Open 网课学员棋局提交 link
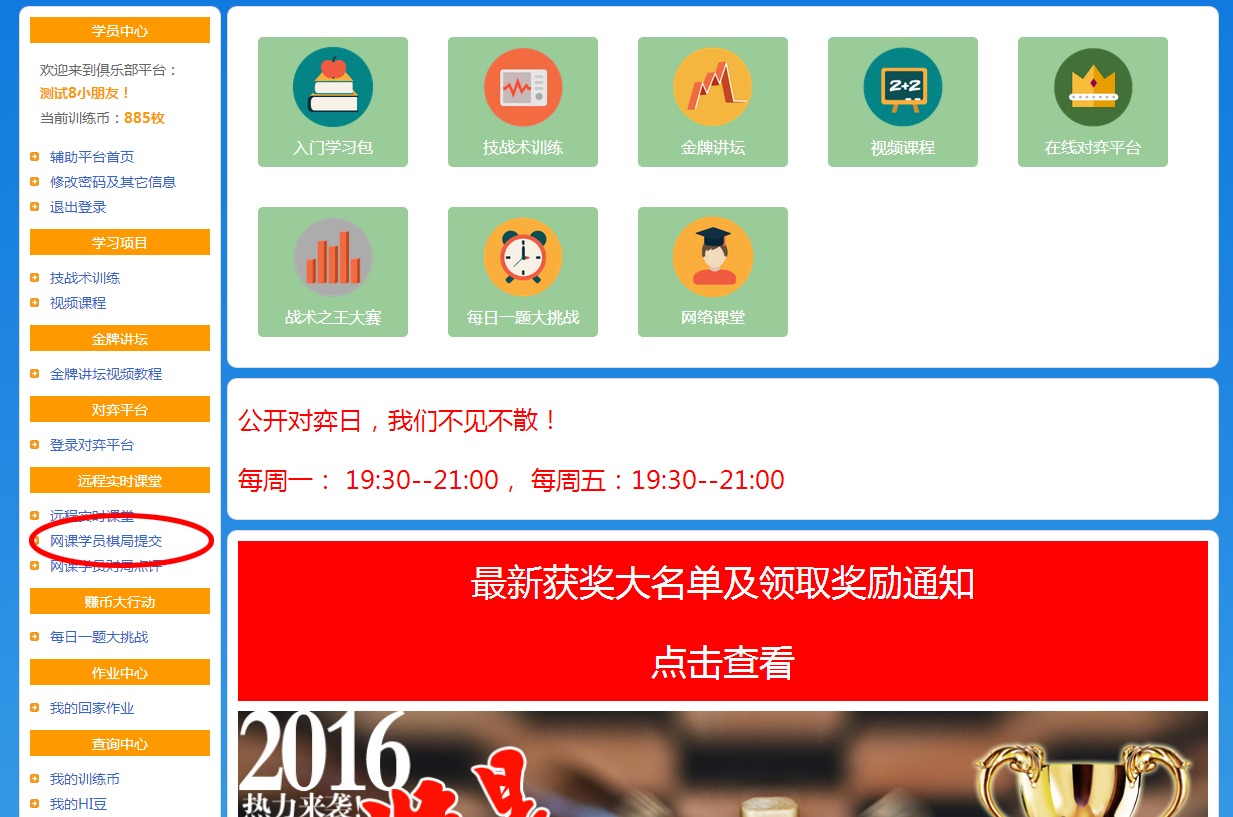Screen dimensions: 1233x817 [x=106, y=541]
